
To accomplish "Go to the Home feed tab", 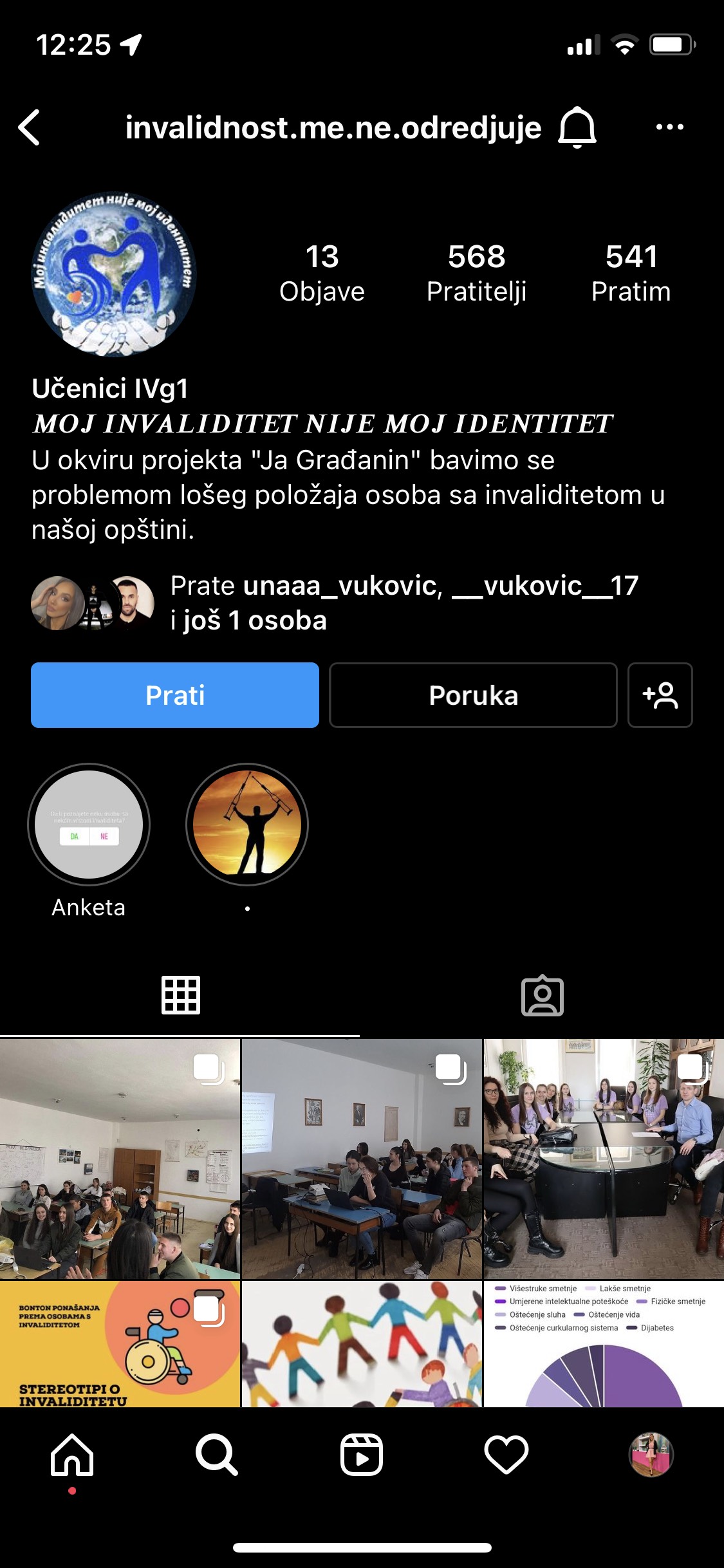I will coord(72,1455).
